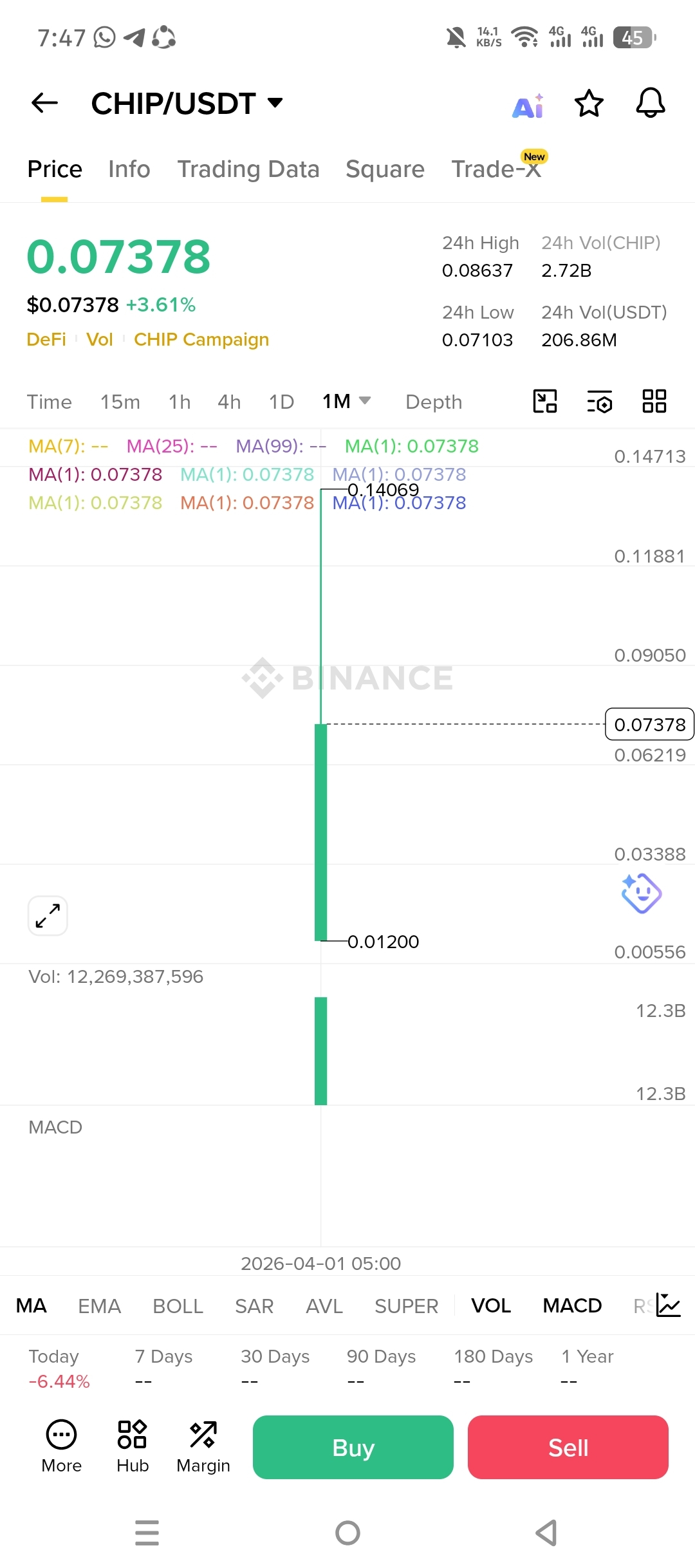Tap the green Buy button
This screenshot has height=1568, width=695.
pos(353,1448)
